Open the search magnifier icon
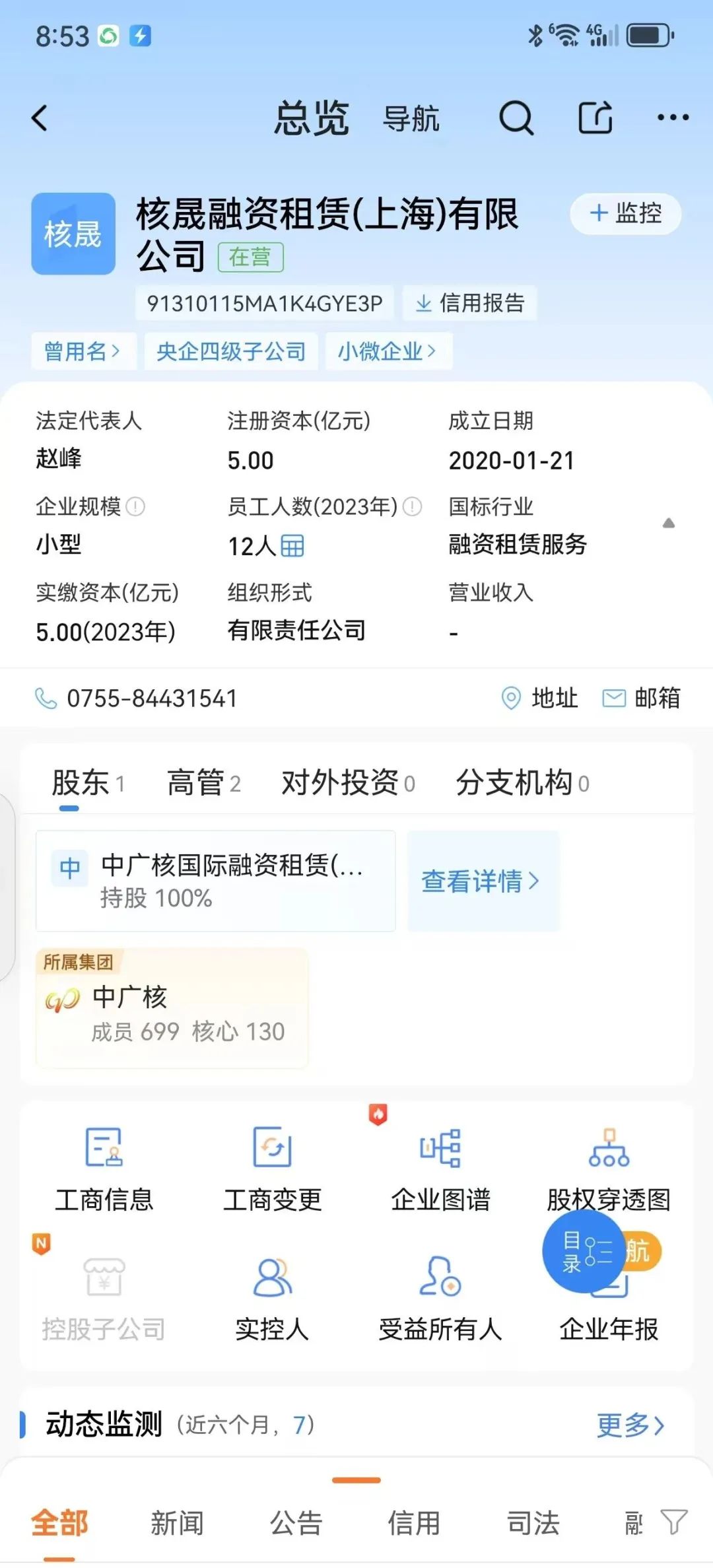 (516, 119)
